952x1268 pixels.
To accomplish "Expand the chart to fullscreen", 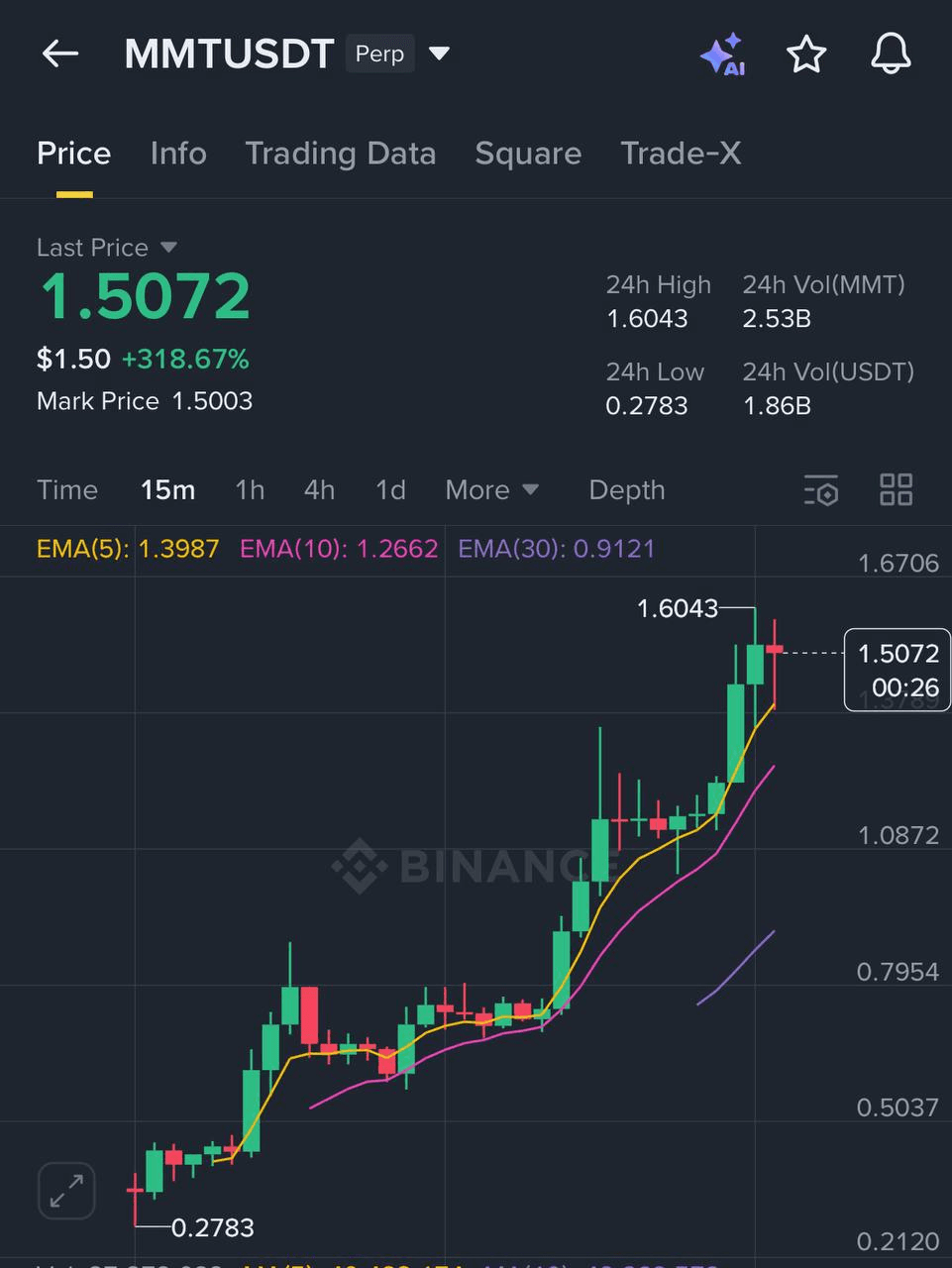I will 65,1191.
